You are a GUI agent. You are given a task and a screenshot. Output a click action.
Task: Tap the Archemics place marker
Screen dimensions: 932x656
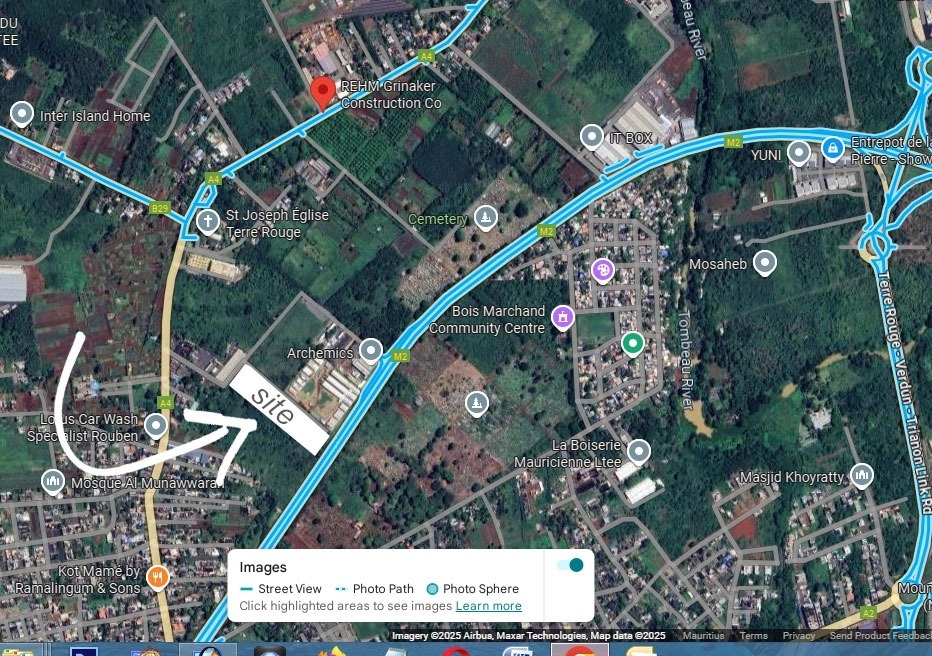pyautogui.click(x=371, y=351)
